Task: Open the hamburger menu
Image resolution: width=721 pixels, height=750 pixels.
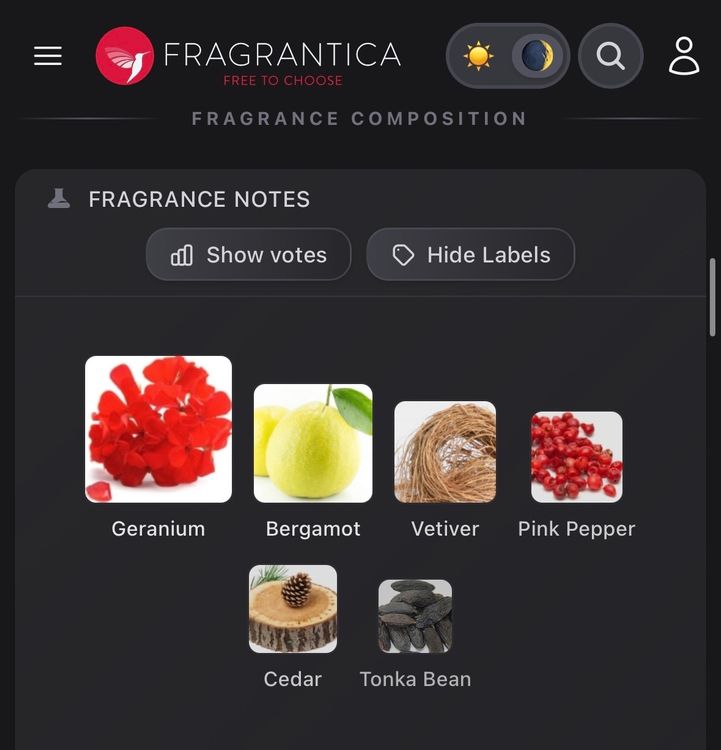Action: [x=48, y=56]
